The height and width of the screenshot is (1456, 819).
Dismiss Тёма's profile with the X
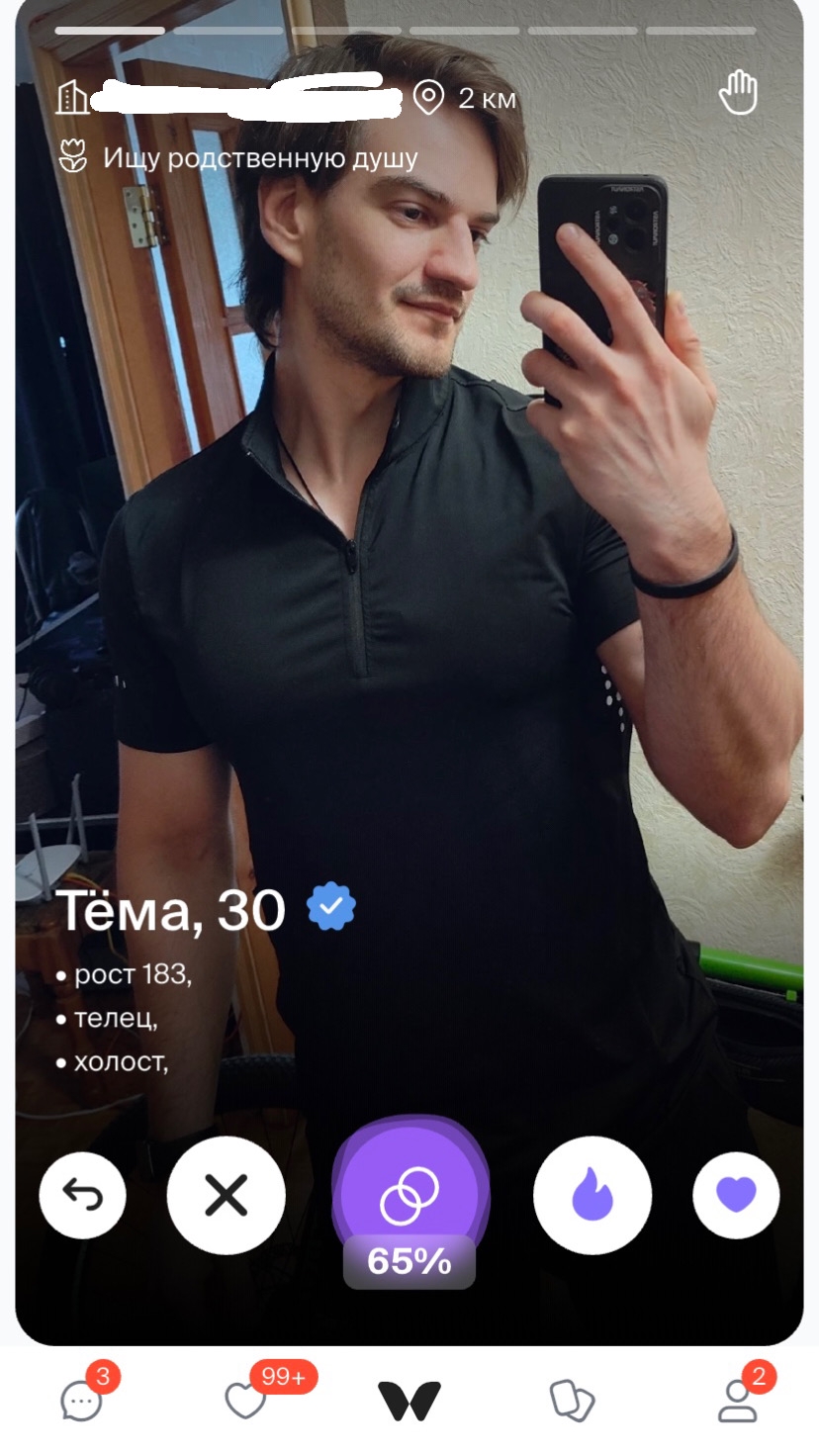pos(227,1196)
